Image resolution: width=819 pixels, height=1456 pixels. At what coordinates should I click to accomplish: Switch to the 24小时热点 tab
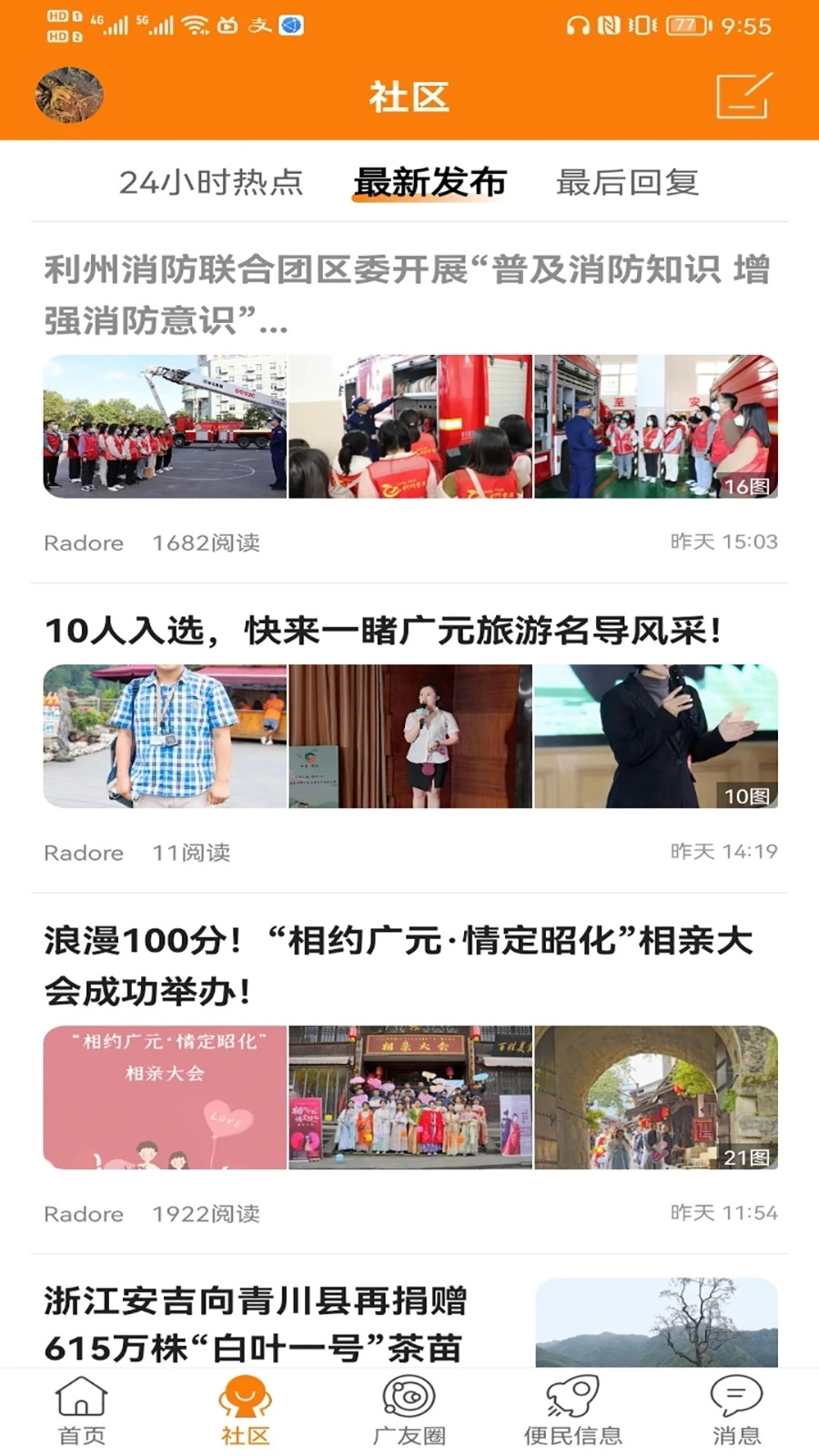pos(211,182)
